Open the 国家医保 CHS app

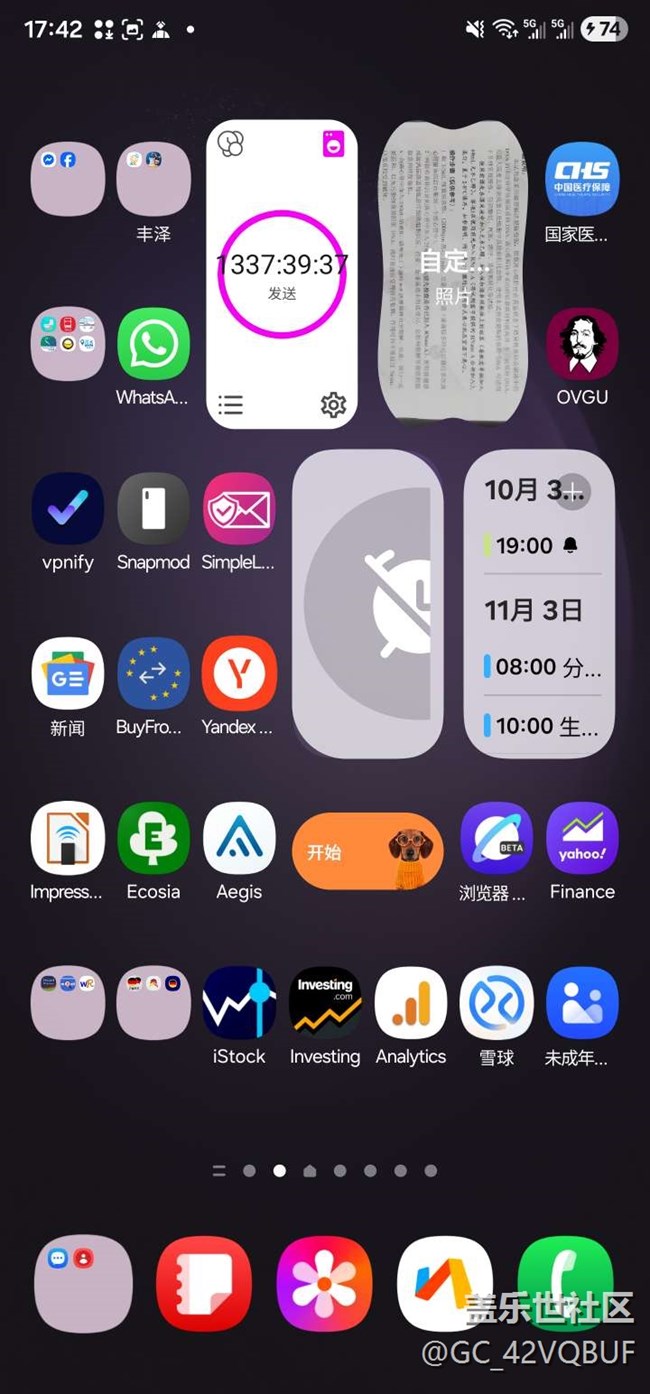[x=582, y=179]
